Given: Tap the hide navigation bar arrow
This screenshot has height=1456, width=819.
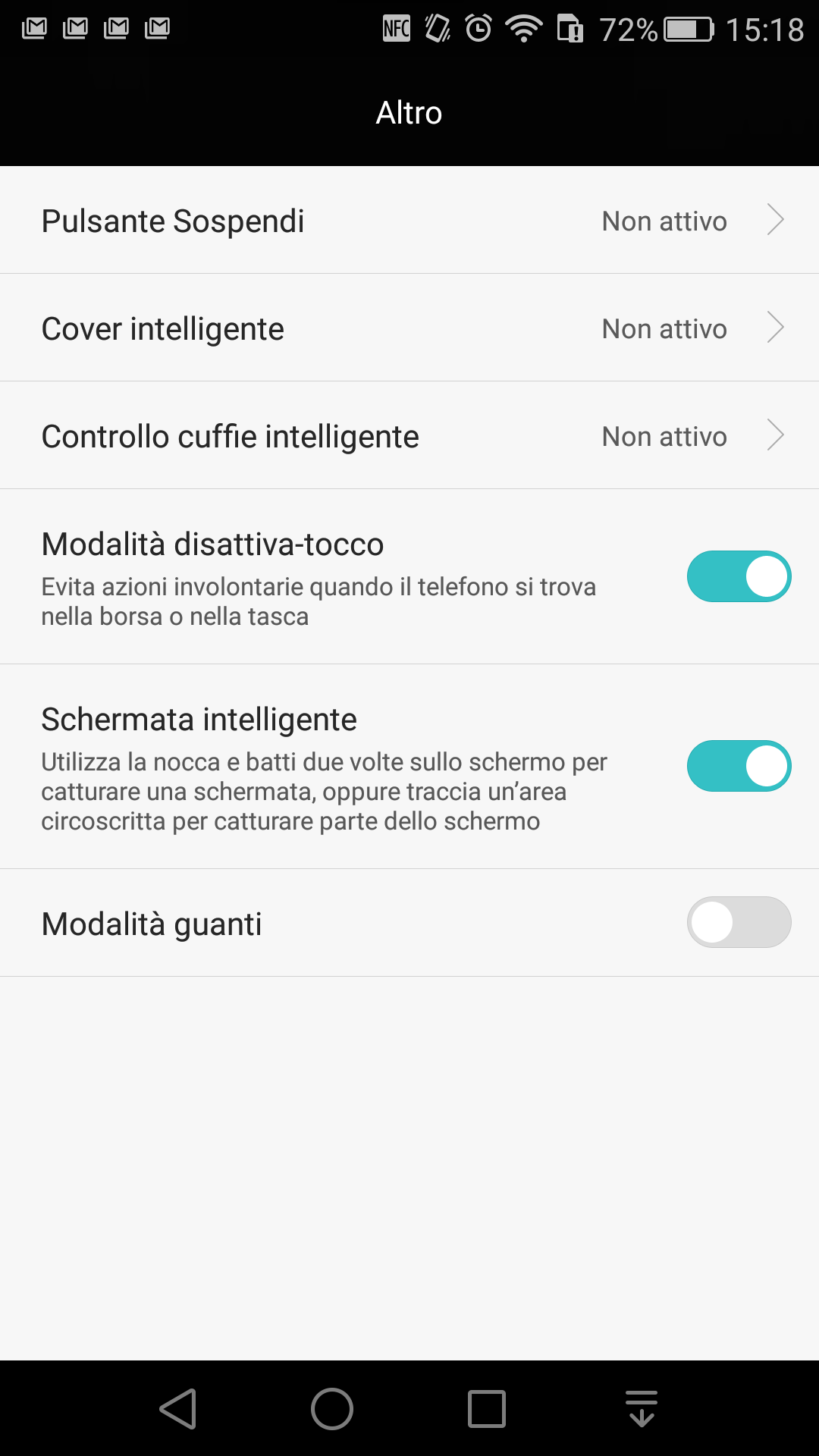Looking at the screenshot, I should click(642, 1409).
